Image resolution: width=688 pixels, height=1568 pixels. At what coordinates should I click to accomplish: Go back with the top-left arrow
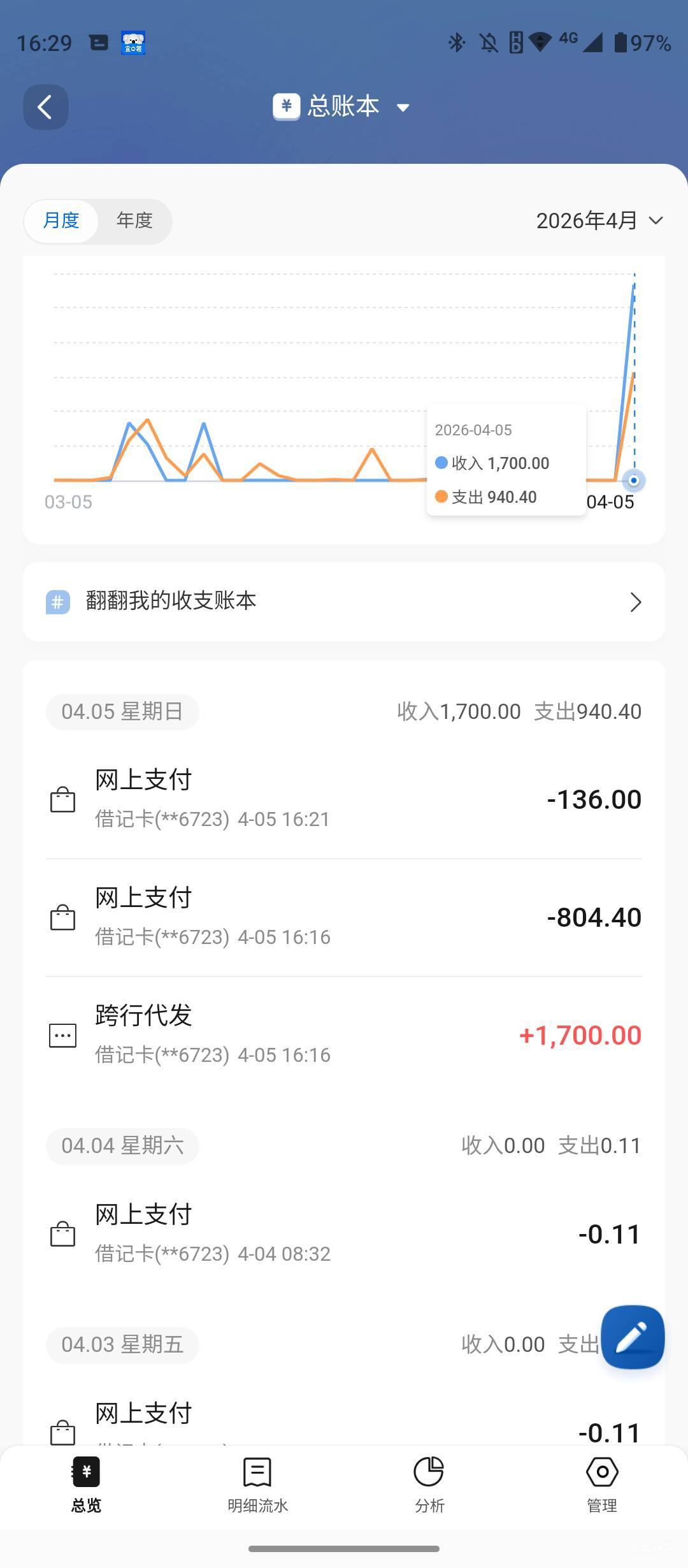tap(45, 107)
